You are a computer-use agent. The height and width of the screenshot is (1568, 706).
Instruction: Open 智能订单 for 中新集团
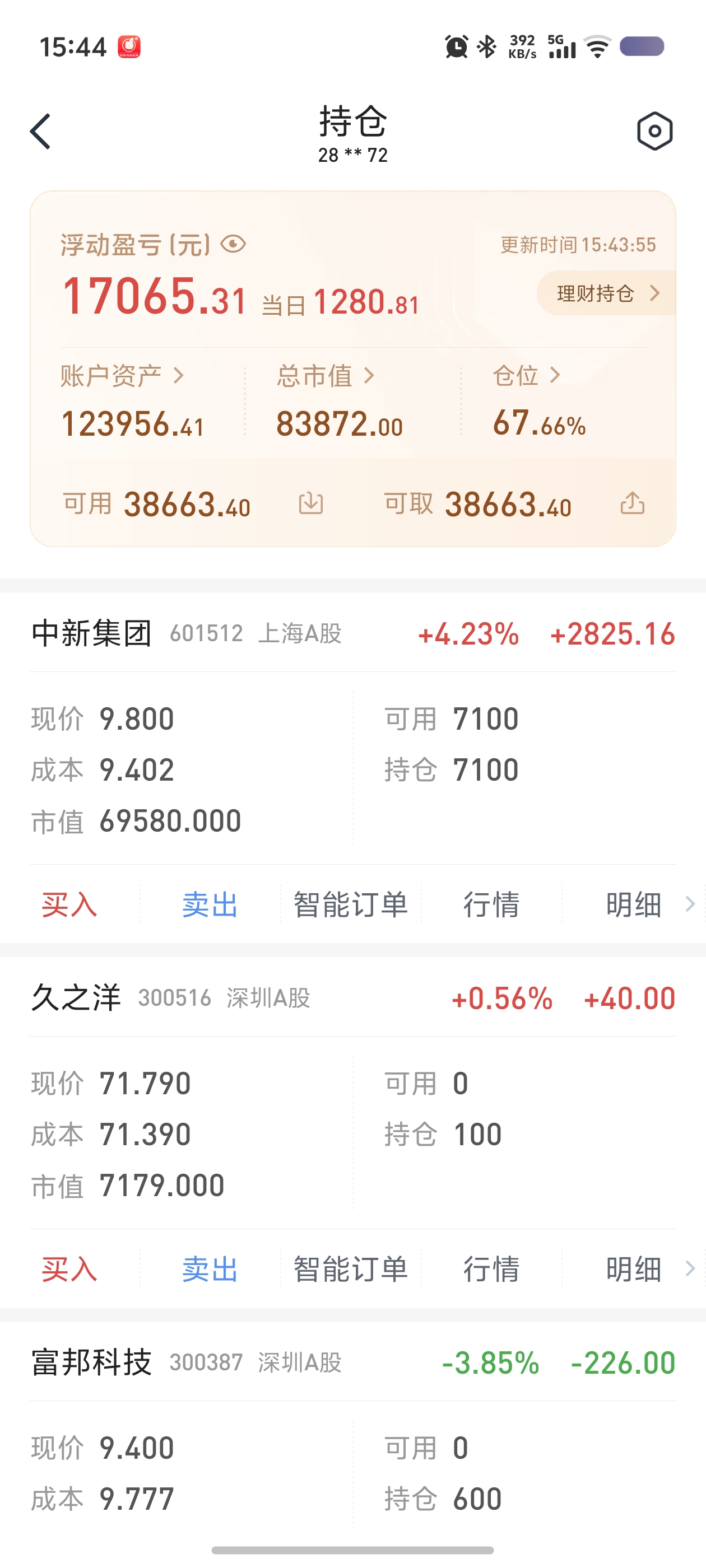pyautogui.click(x=351, y=904)
